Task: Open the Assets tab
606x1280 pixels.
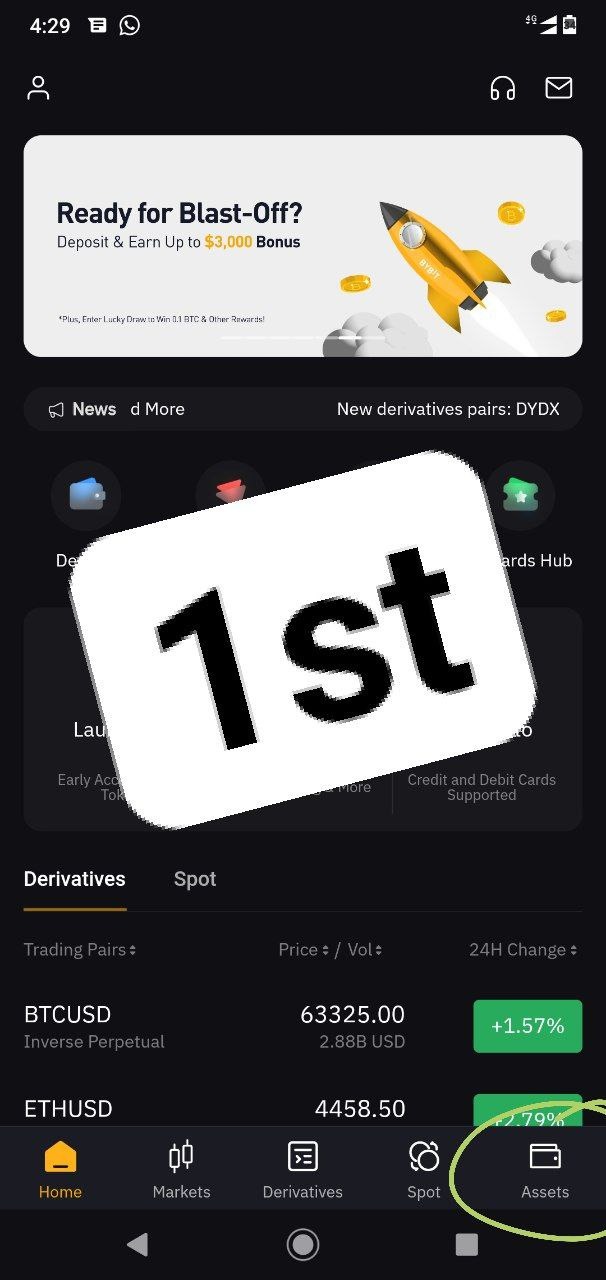Action: pos(545,1170)
